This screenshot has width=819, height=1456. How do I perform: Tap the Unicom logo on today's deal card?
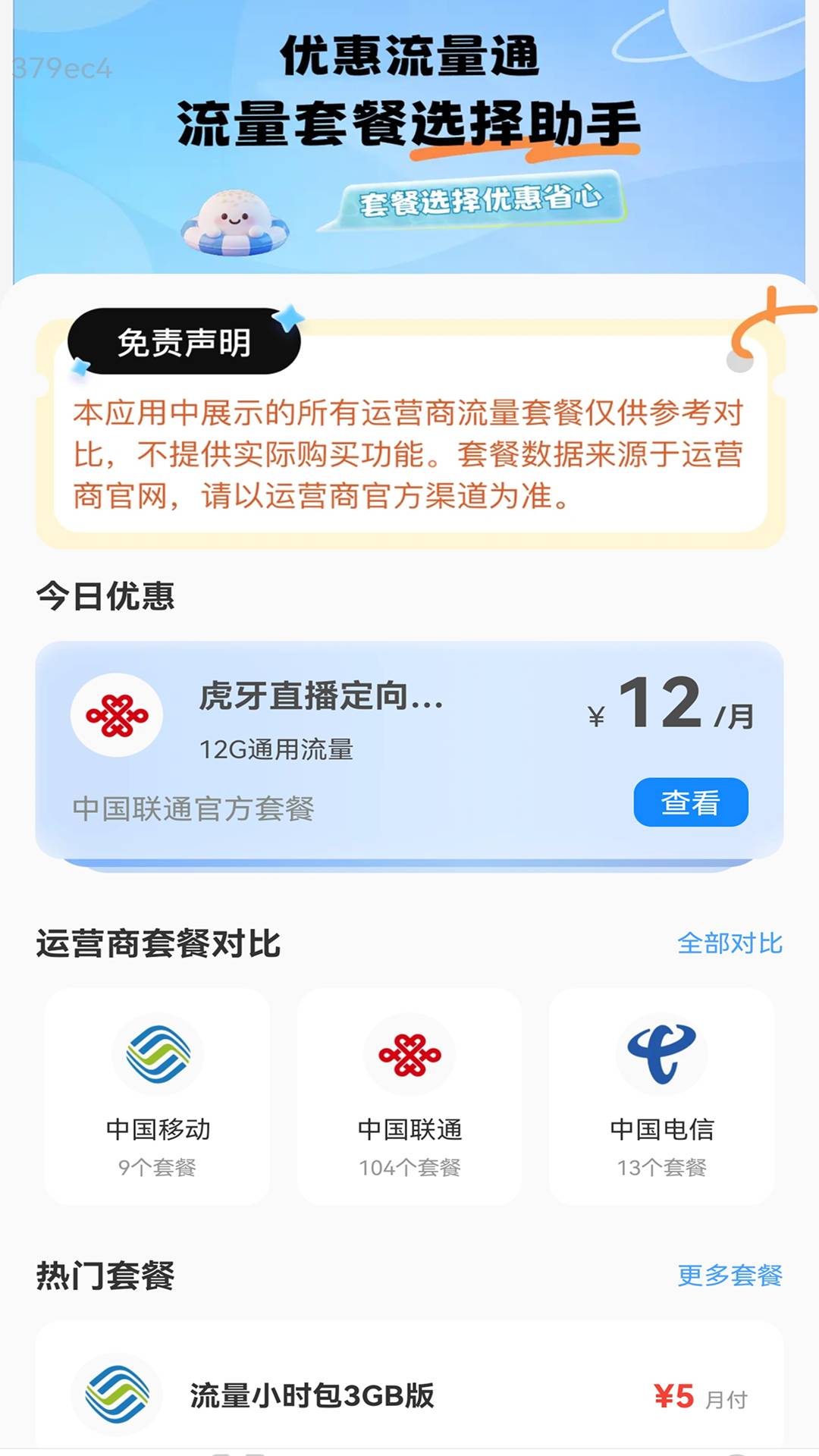[x=117, y=713]
